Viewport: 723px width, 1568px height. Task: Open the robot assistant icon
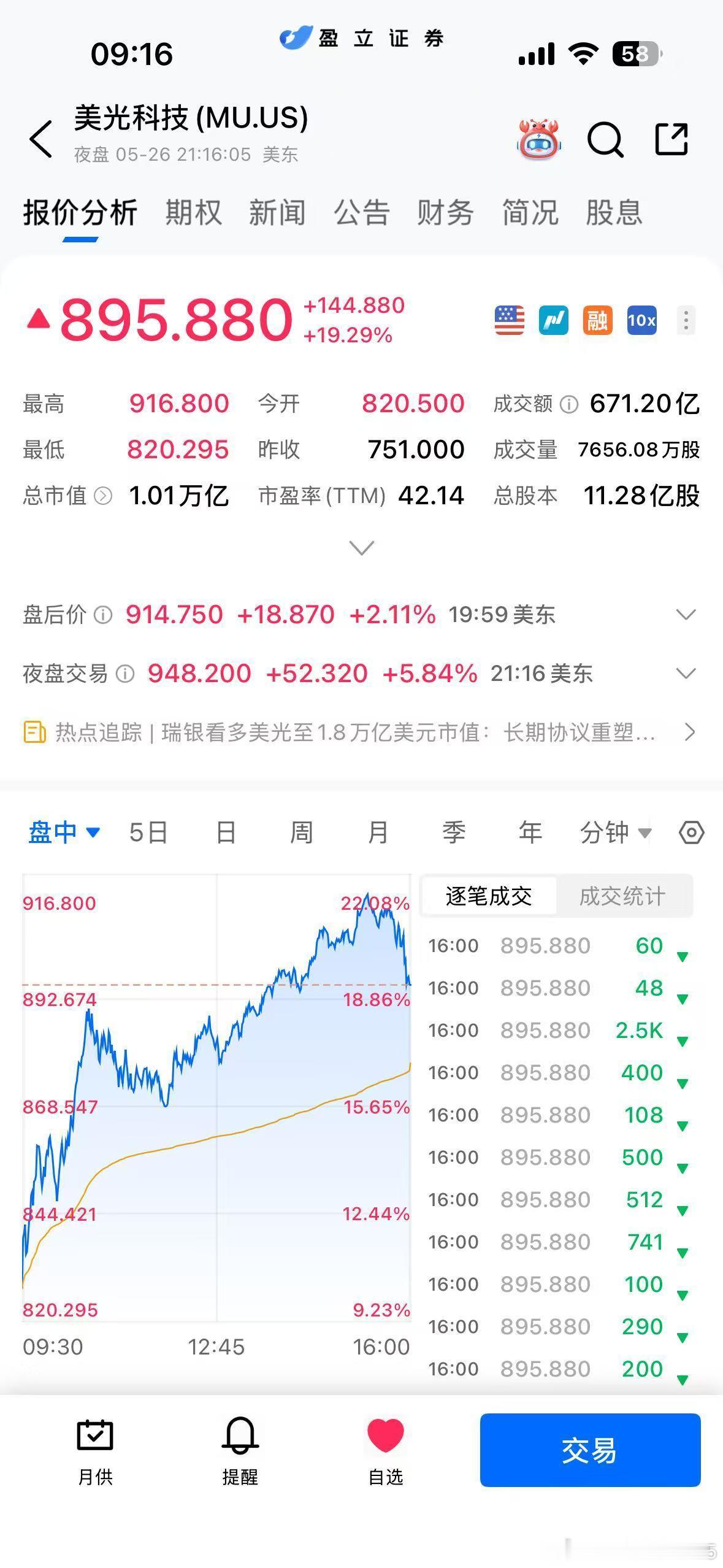tap(539, 139)
